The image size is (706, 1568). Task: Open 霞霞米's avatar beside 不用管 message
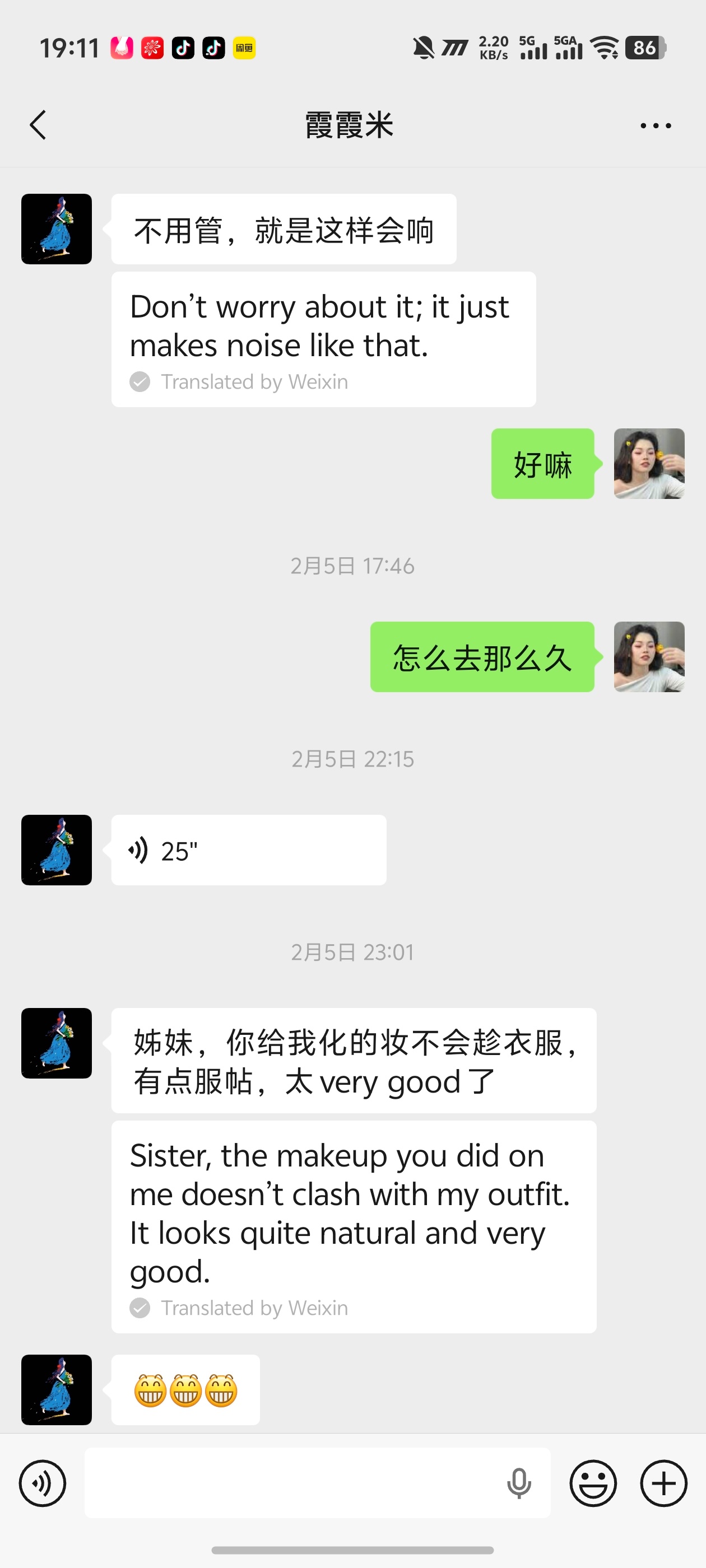57,229
